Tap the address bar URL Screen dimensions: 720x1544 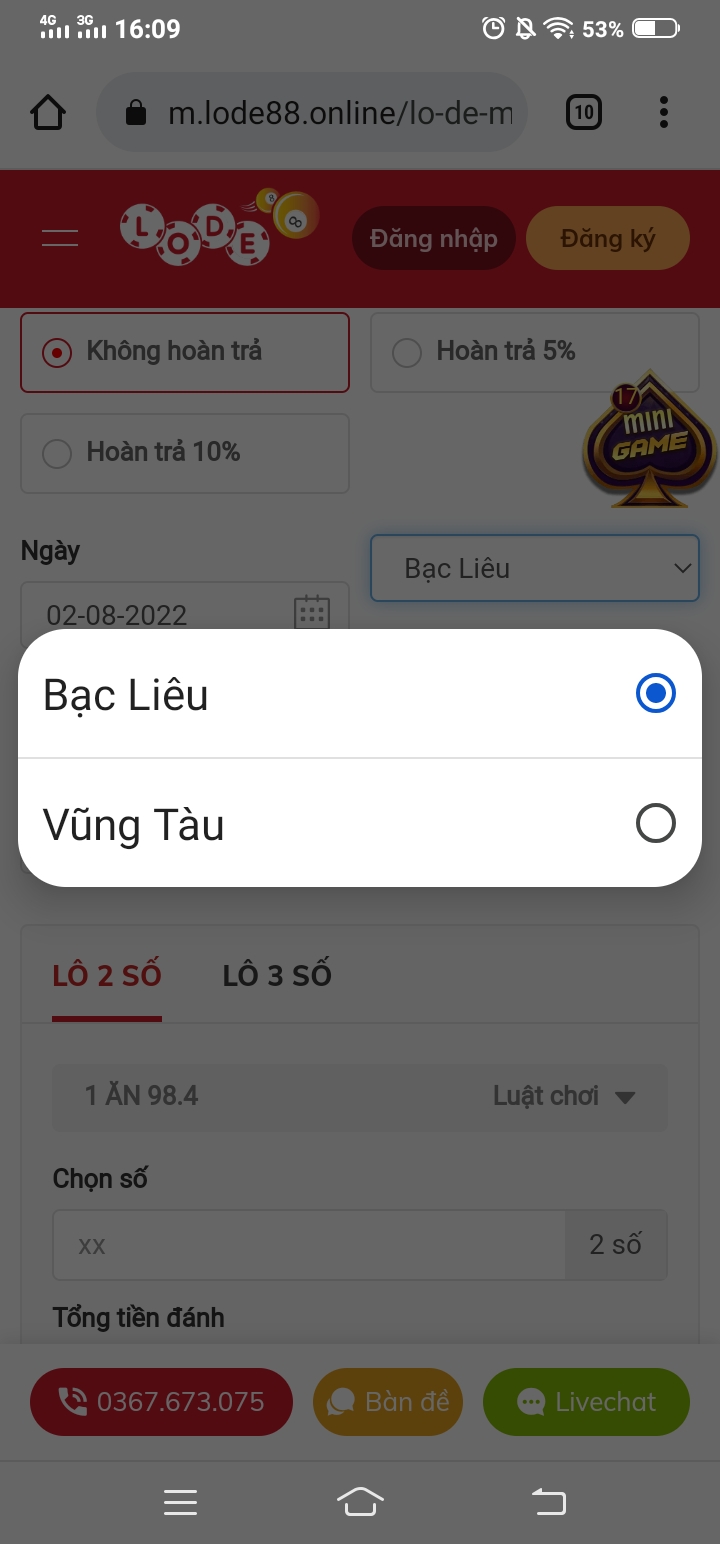(x=340, y=113)
